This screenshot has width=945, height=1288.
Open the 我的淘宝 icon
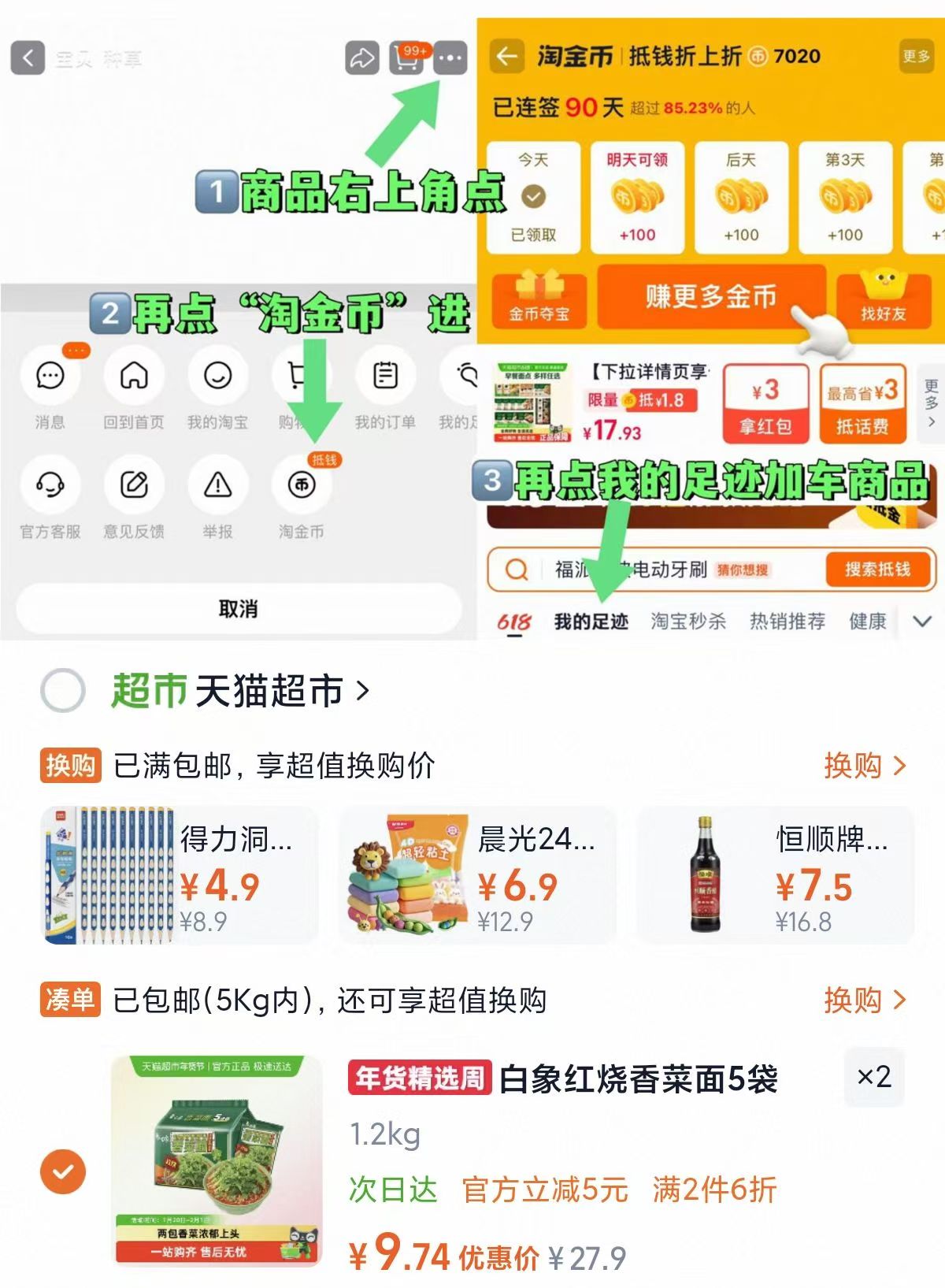(x=219, y=378)
